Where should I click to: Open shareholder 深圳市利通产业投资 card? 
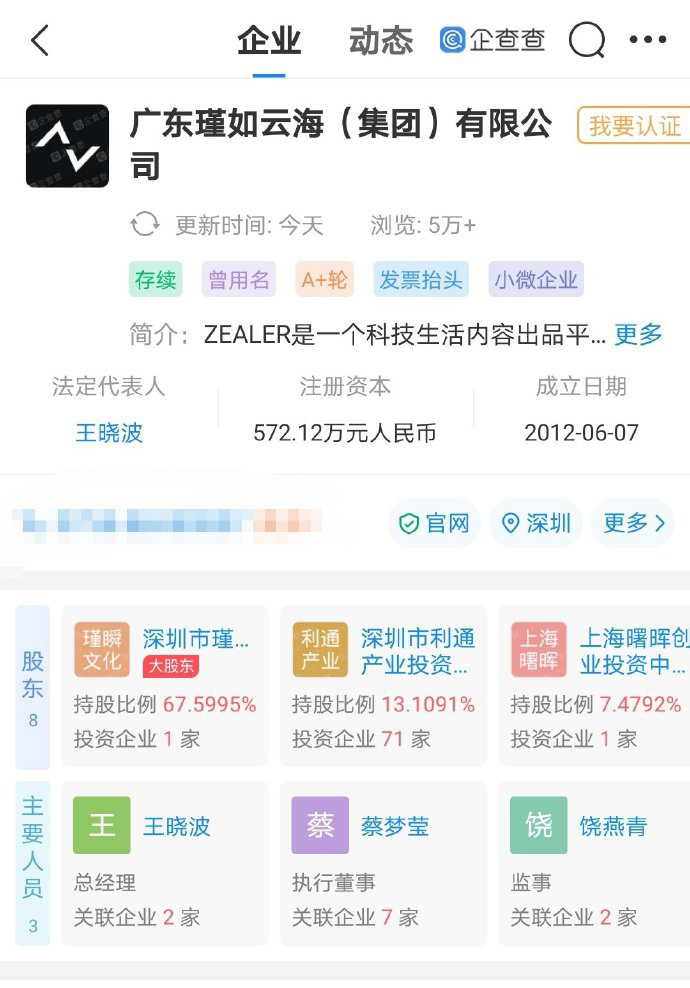(x=383, y=685)
